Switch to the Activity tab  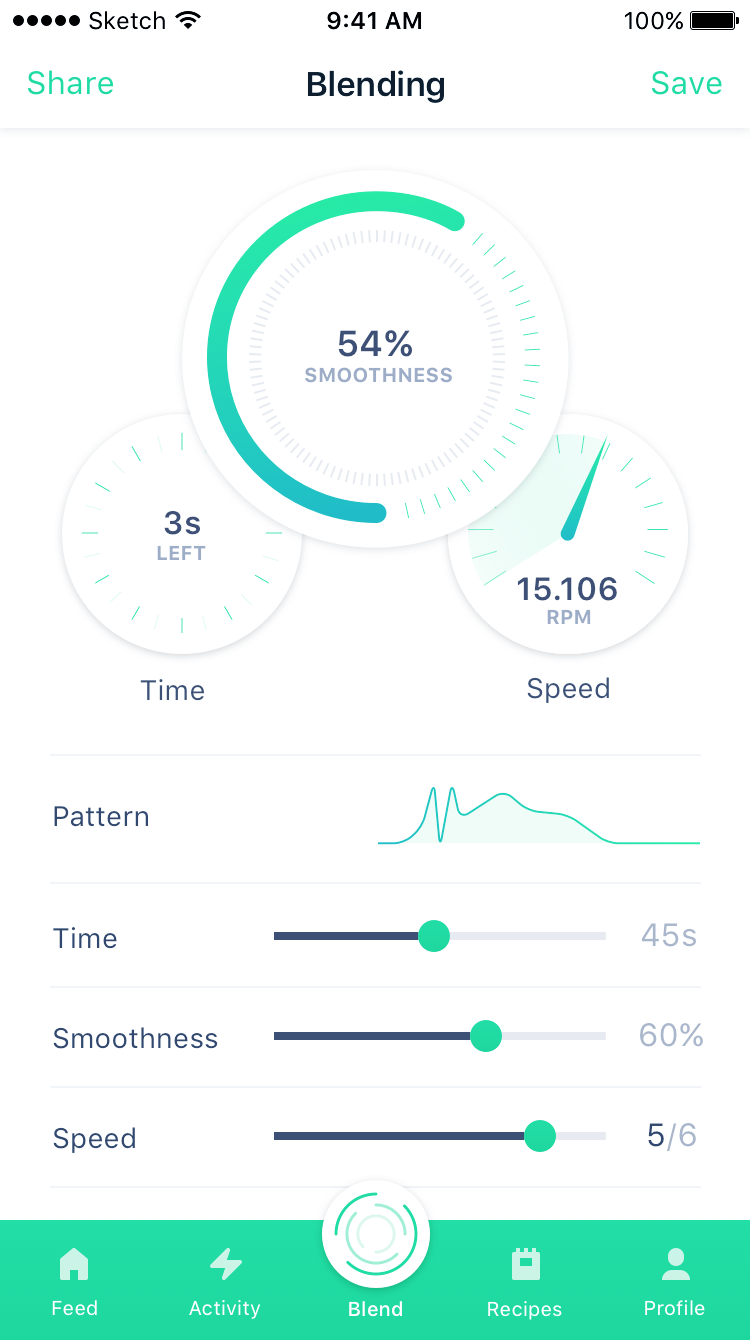pos(225,1282)
